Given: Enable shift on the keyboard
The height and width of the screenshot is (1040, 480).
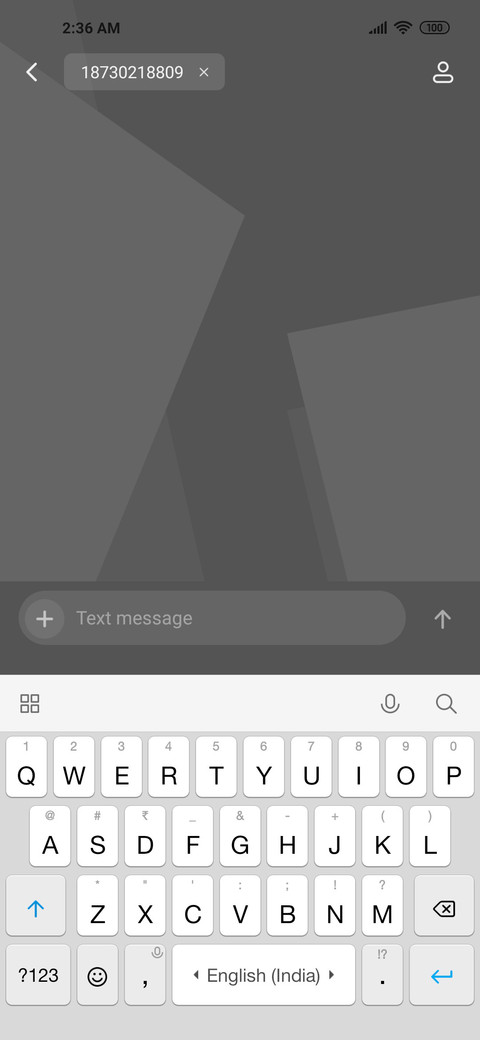Looking at the screenshot, I should (36, 906).
